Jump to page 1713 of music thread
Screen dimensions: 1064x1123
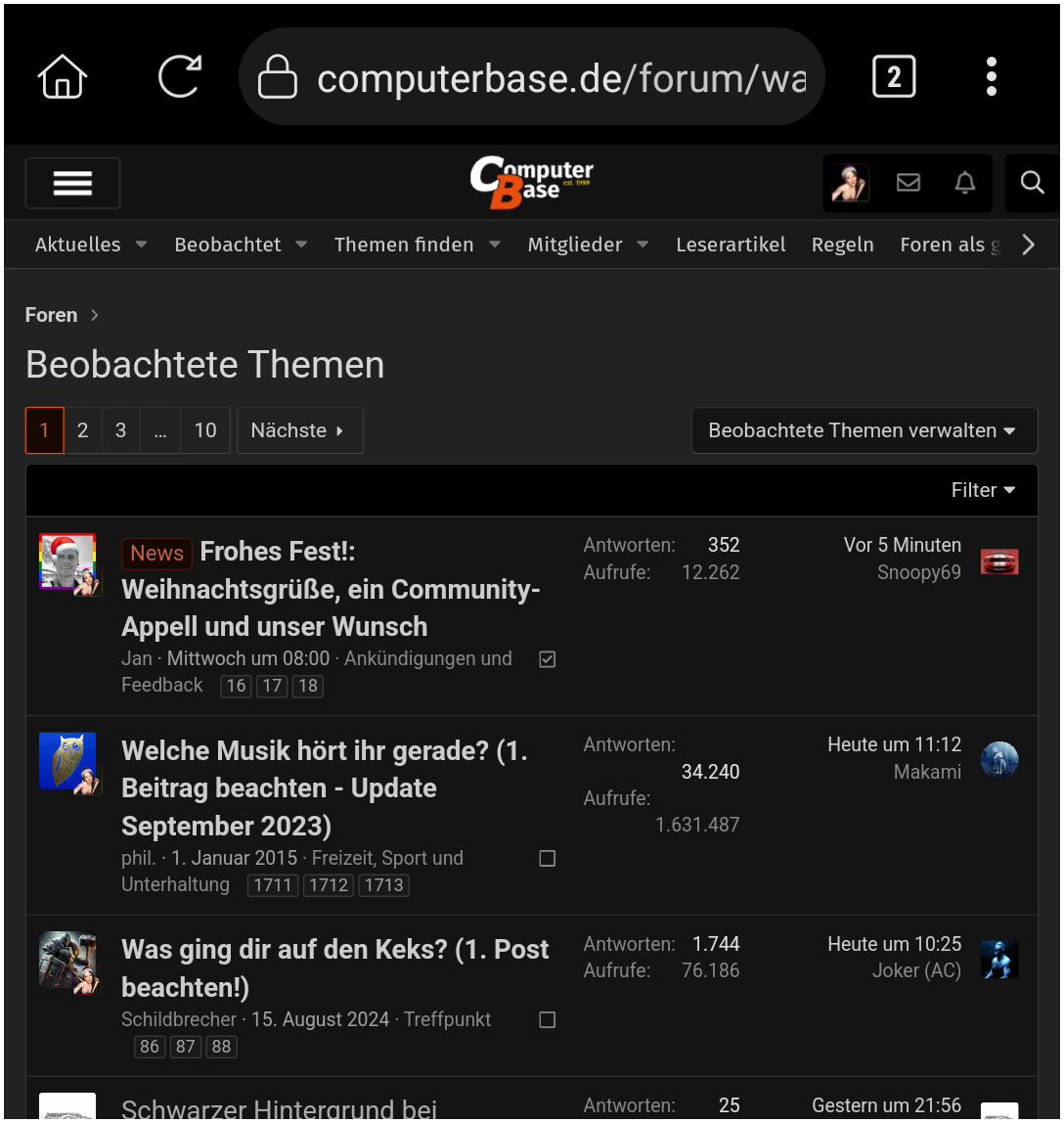click(383, 885)
